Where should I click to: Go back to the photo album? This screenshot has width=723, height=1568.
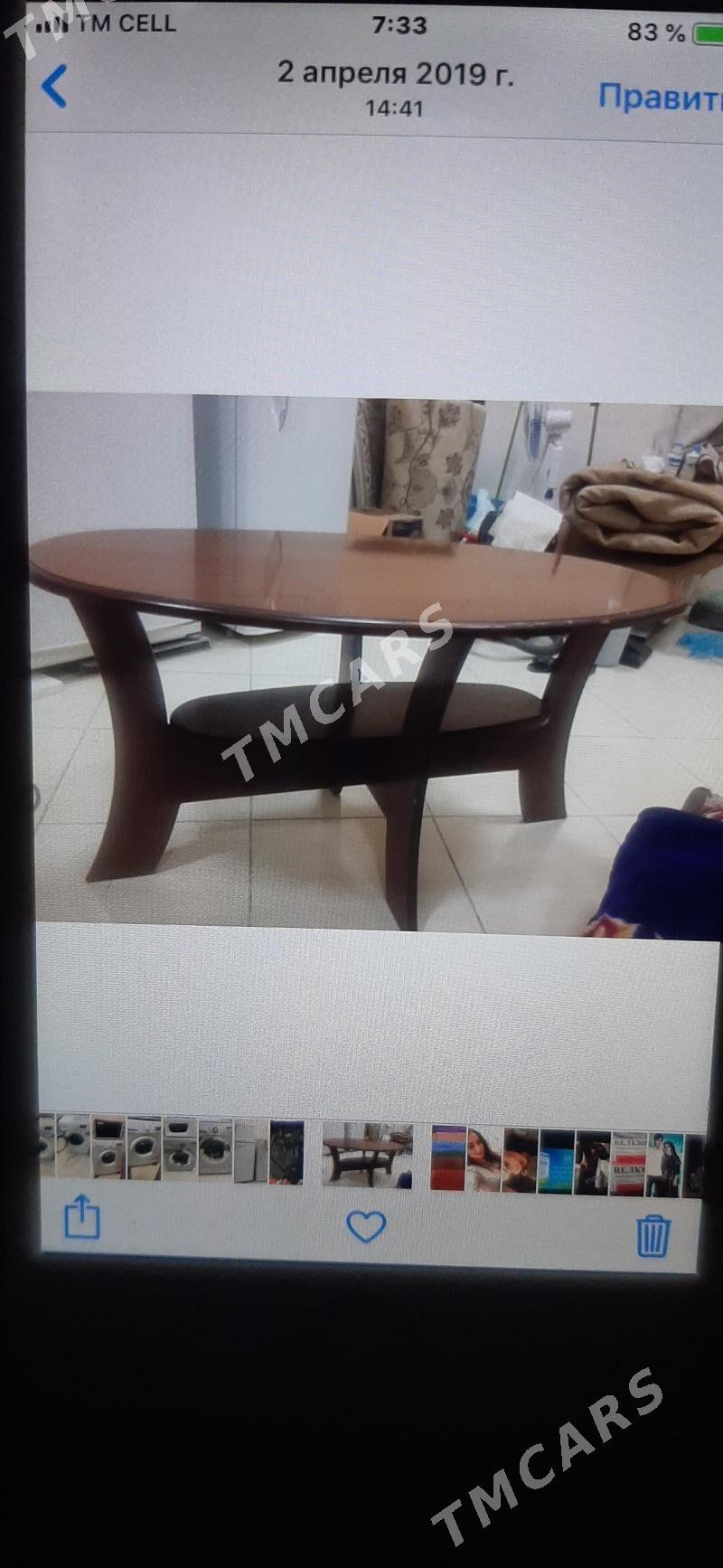coord(54,87)
